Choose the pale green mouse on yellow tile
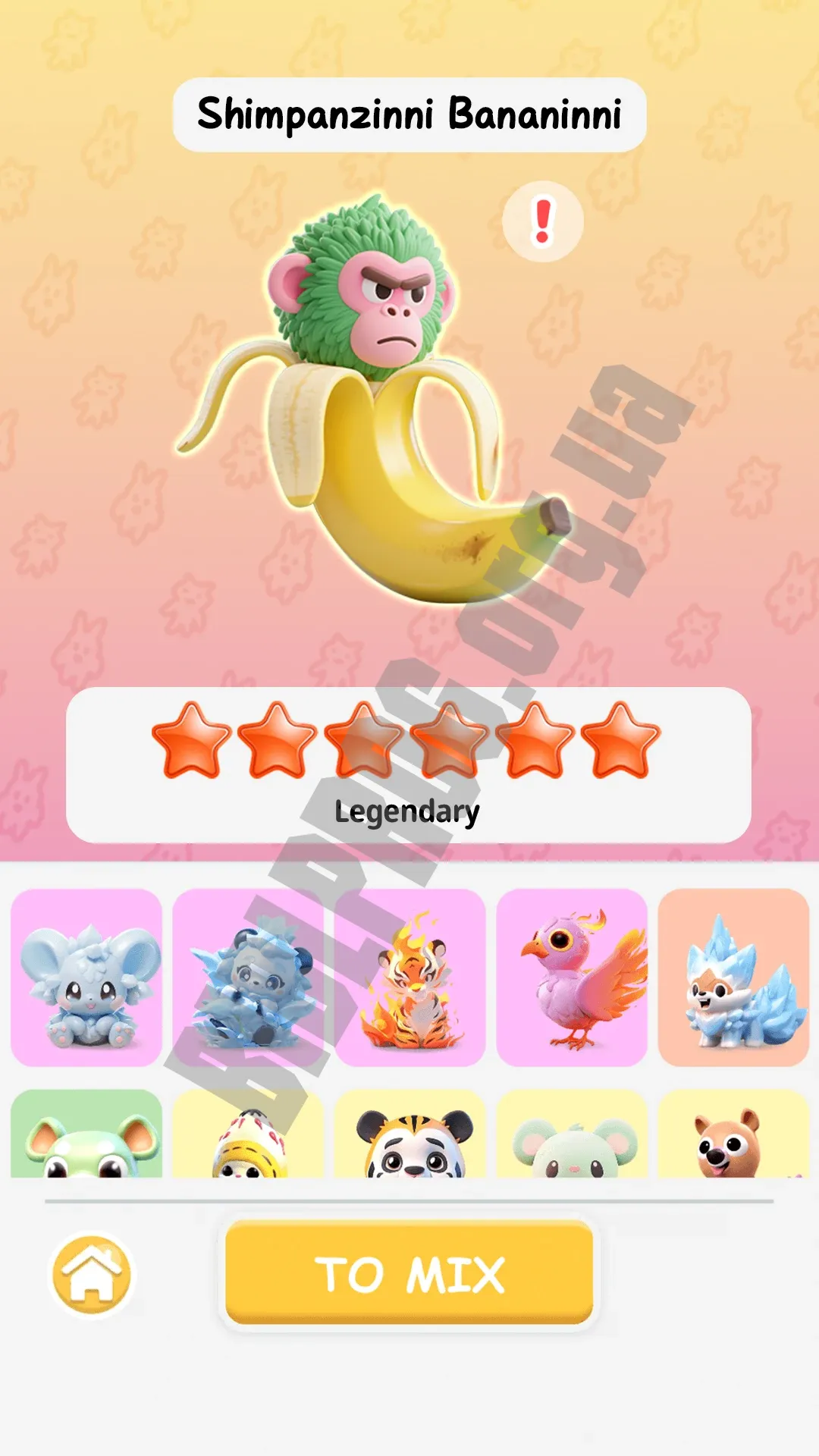 [572, 1134]
